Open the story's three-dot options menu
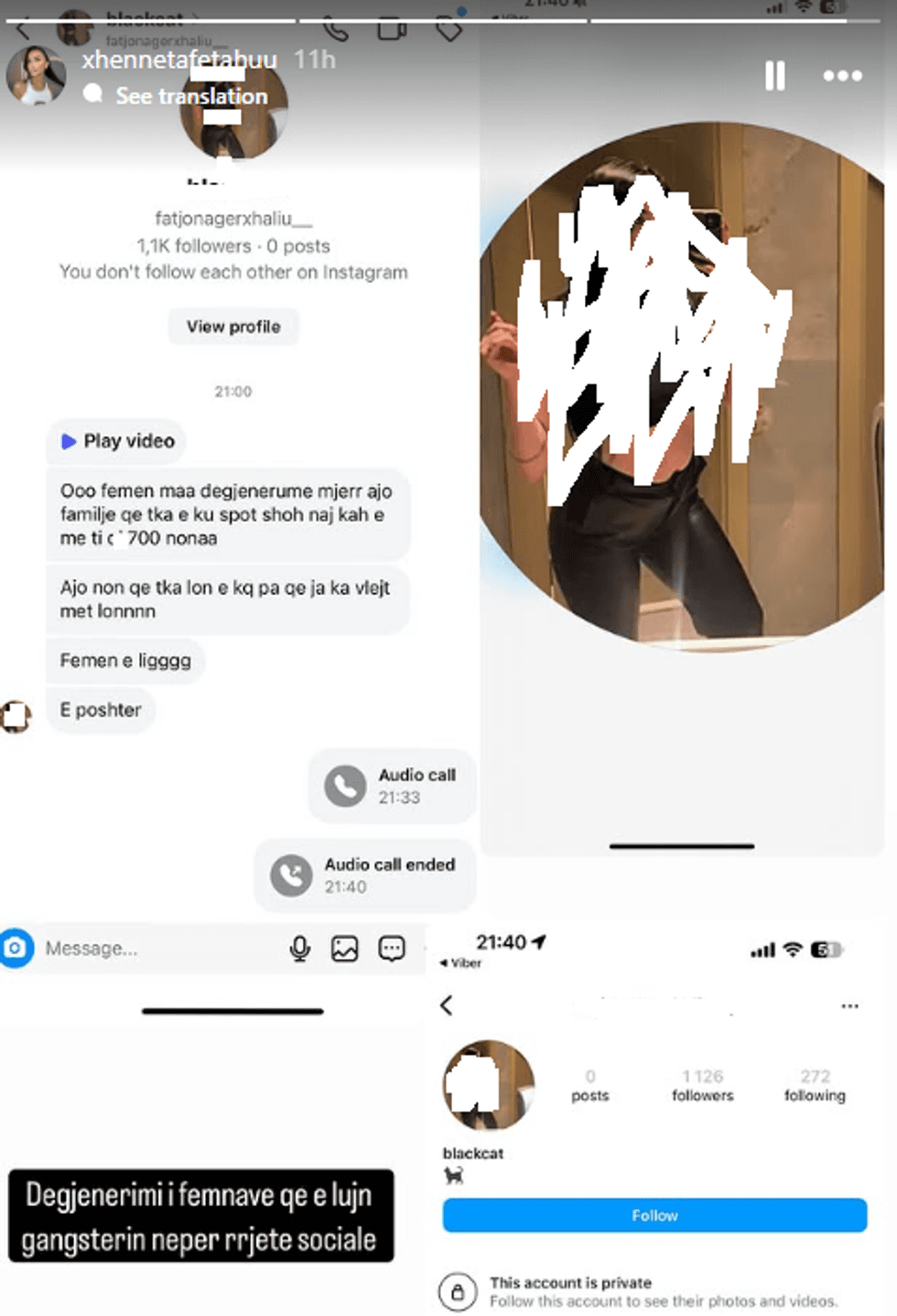 [x=842, y=76]
